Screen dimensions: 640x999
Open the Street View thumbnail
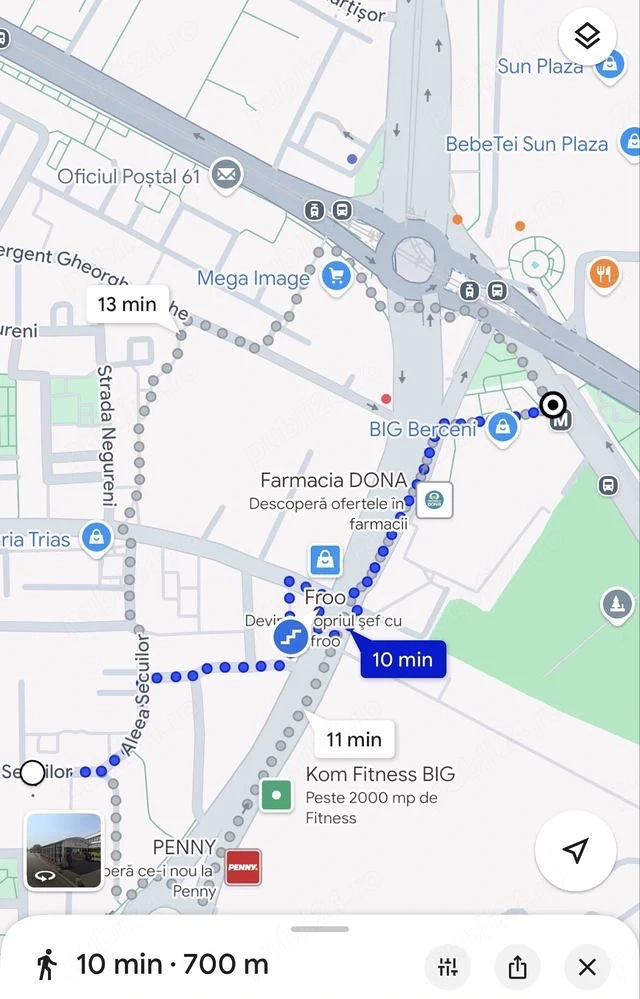63,851
